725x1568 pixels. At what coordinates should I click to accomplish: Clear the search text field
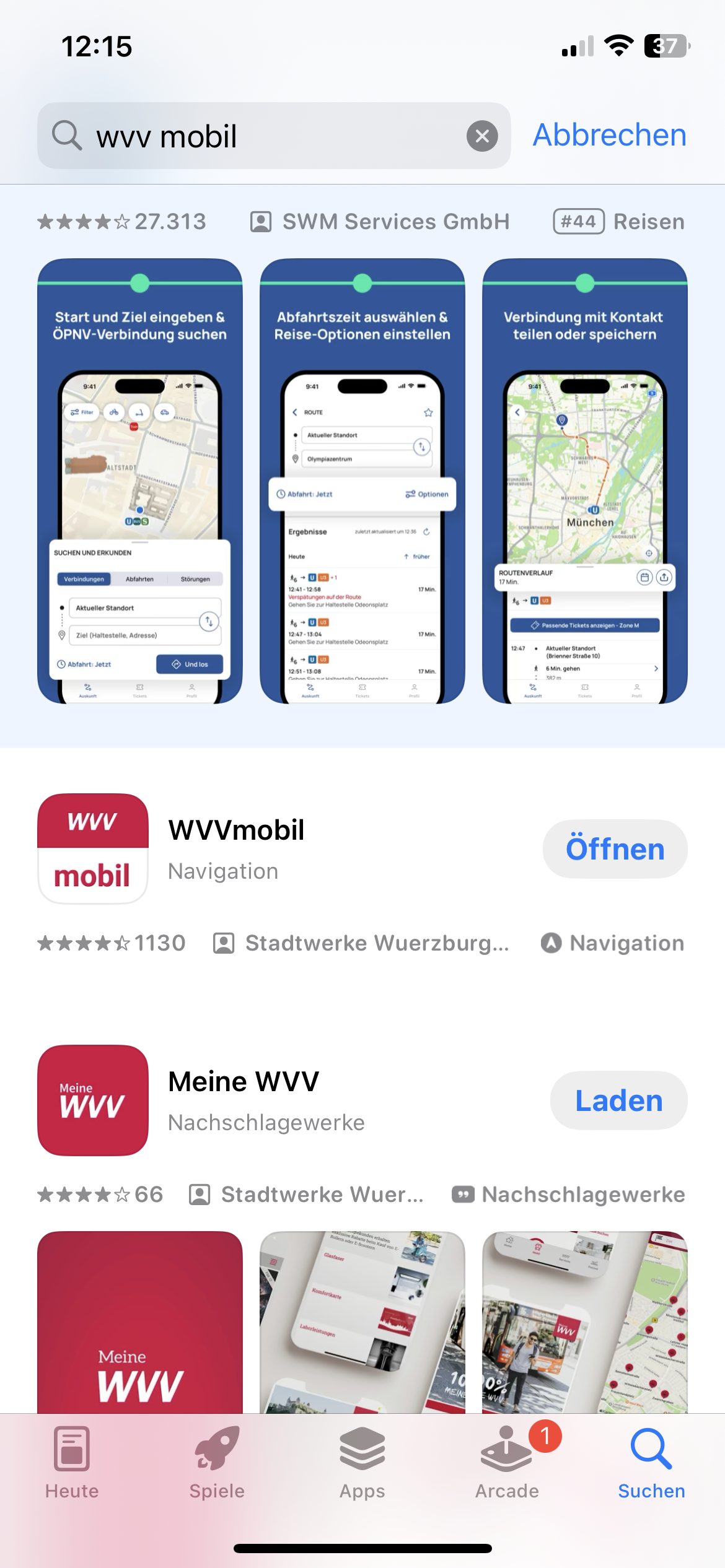tap(482, 136)
